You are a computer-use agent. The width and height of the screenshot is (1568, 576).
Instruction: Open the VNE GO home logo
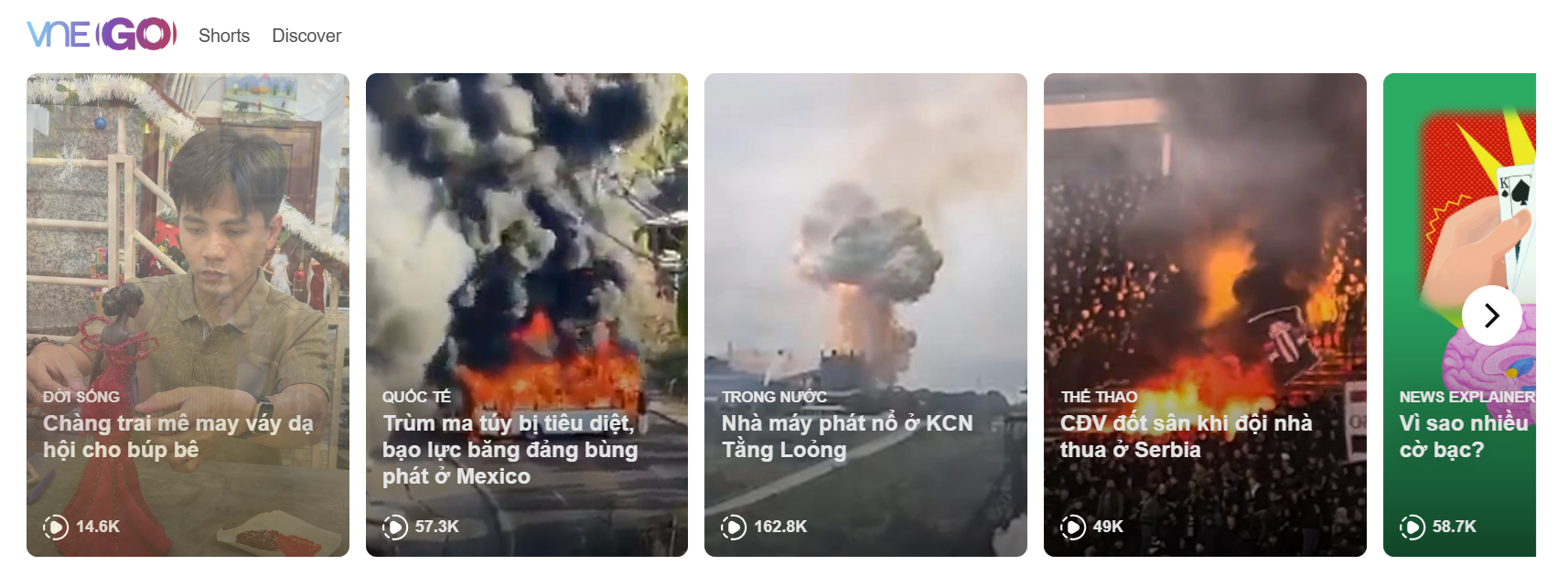click(x=102, y=35)
